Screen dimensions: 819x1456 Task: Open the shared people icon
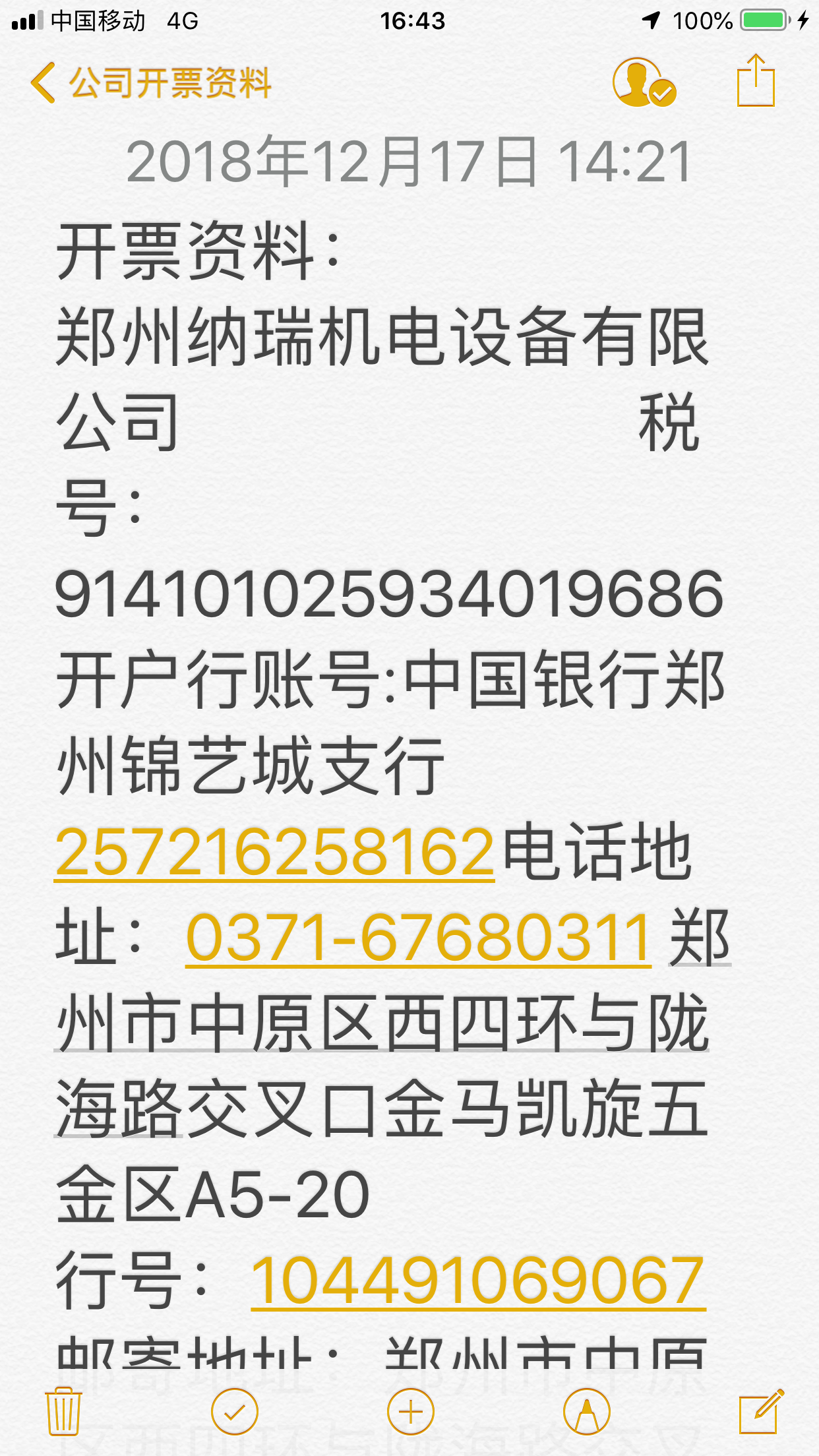click(643, 82)
